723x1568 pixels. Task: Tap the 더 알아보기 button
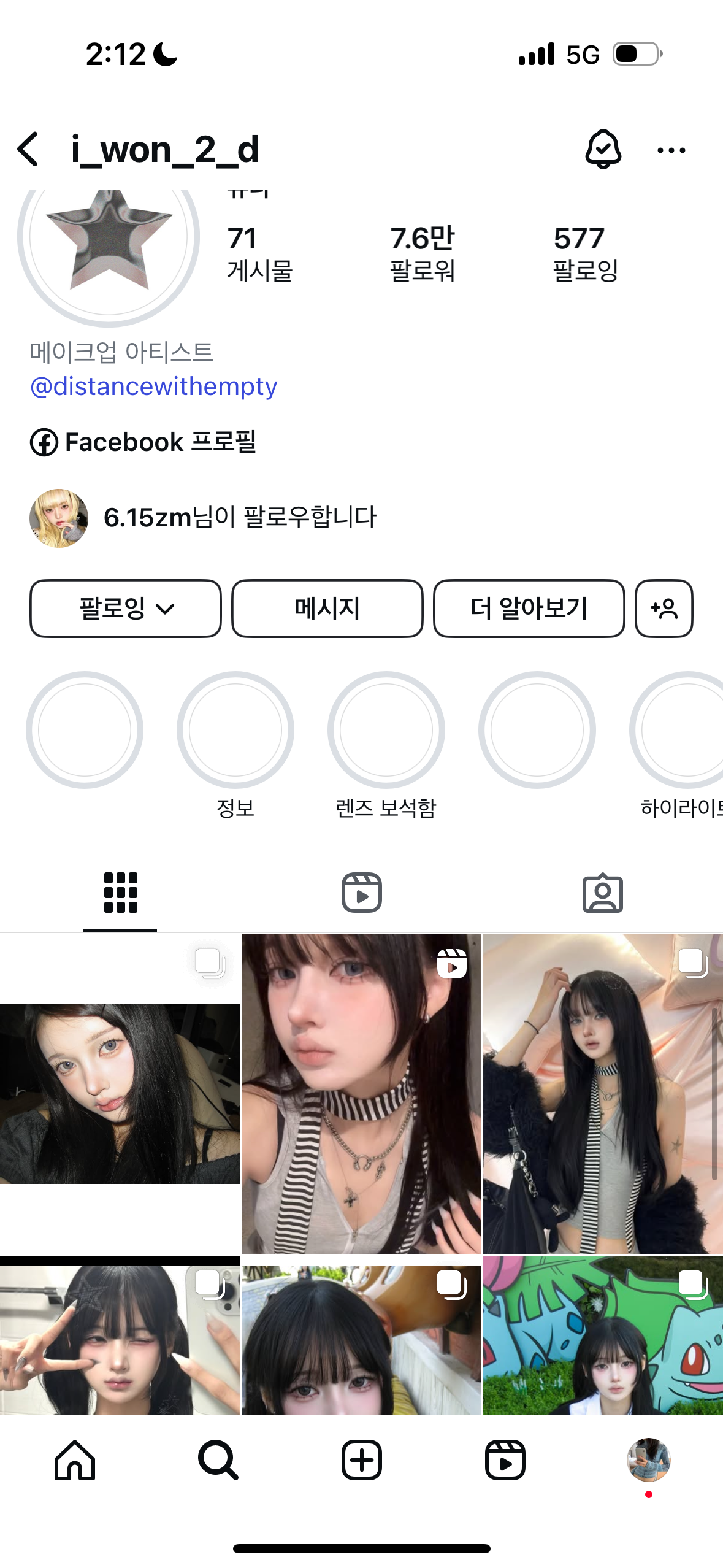(x=529, y=609)
